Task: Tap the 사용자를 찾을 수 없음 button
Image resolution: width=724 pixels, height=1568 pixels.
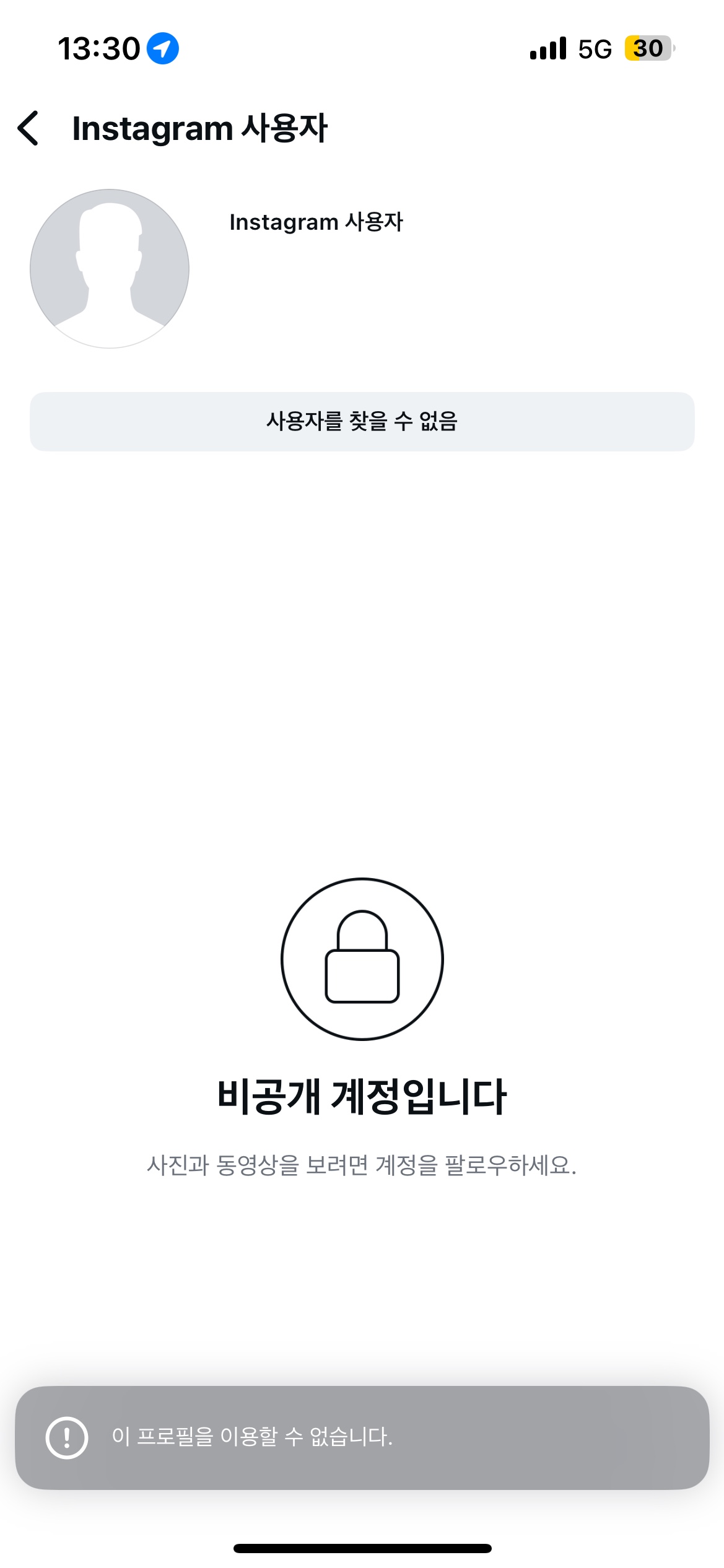Action: [362, 421]
